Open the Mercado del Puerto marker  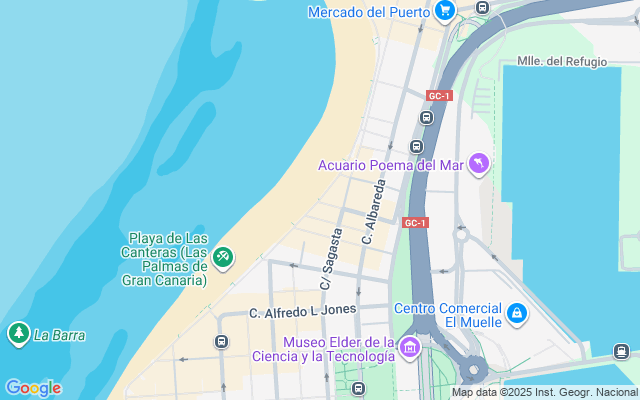pyautogui.click(x=446, y=11)
